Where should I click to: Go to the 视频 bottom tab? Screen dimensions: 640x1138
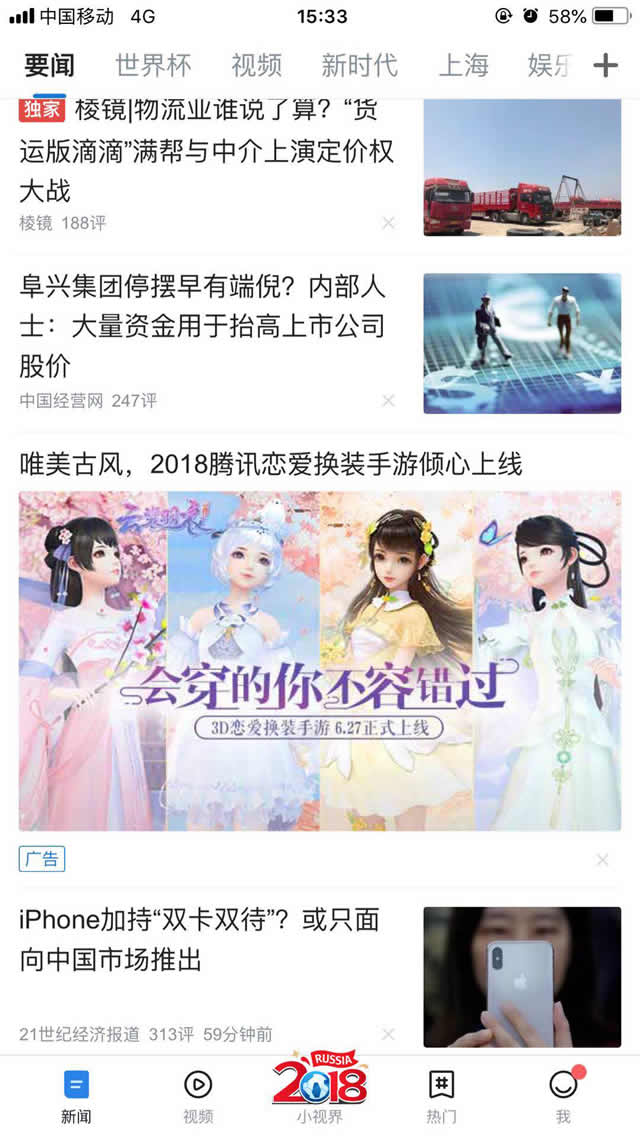(x=198, y=1095)
